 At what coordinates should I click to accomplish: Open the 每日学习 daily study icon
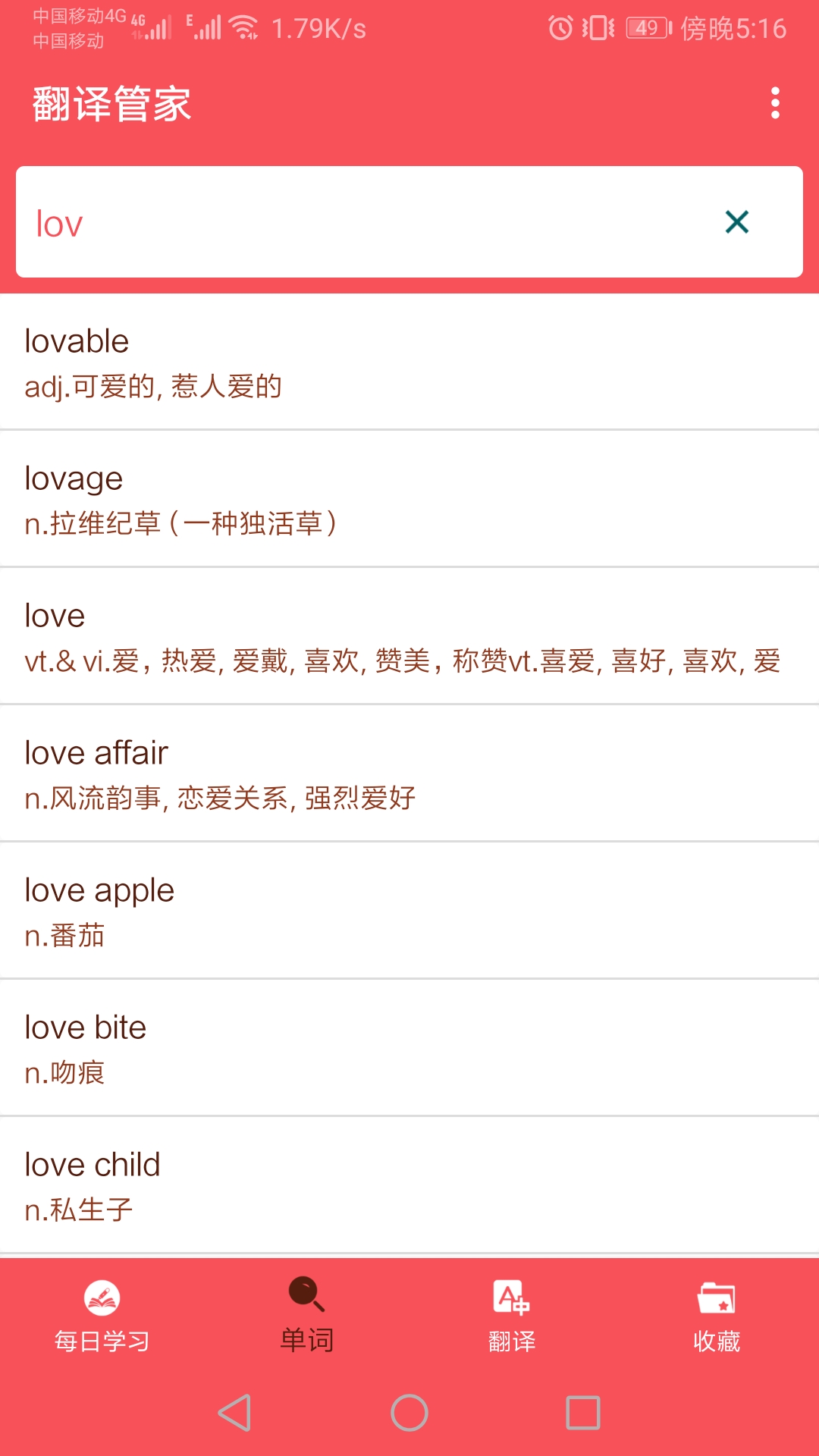point(102,1299)
